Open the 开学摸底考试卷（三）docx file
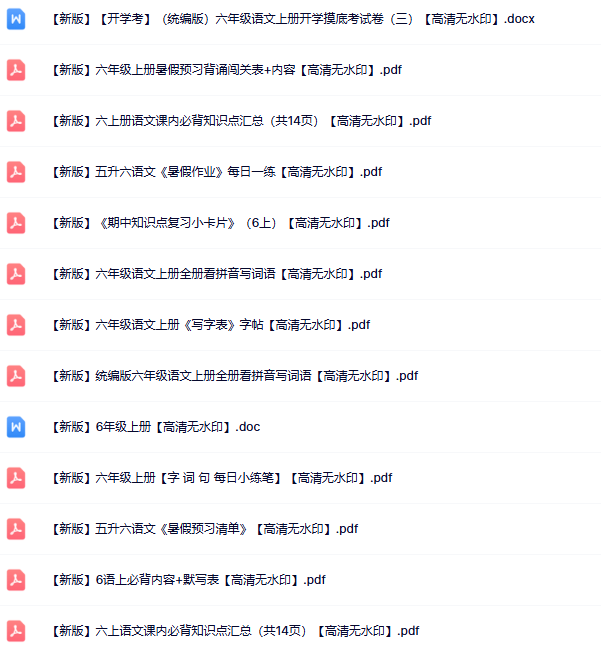This screenshot has width=601, height=649. point(290,19)
